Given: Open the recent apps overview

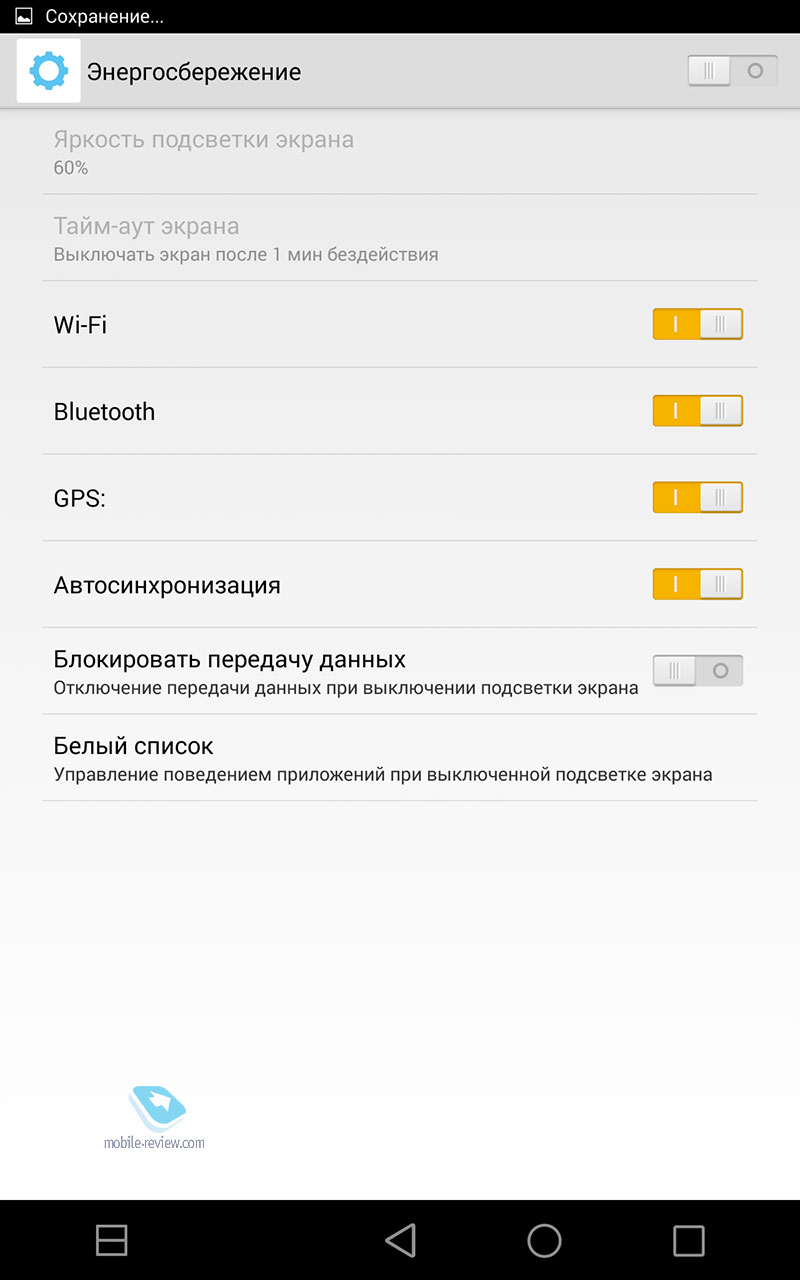Looking at the screenshot, I should [689, 1240].
